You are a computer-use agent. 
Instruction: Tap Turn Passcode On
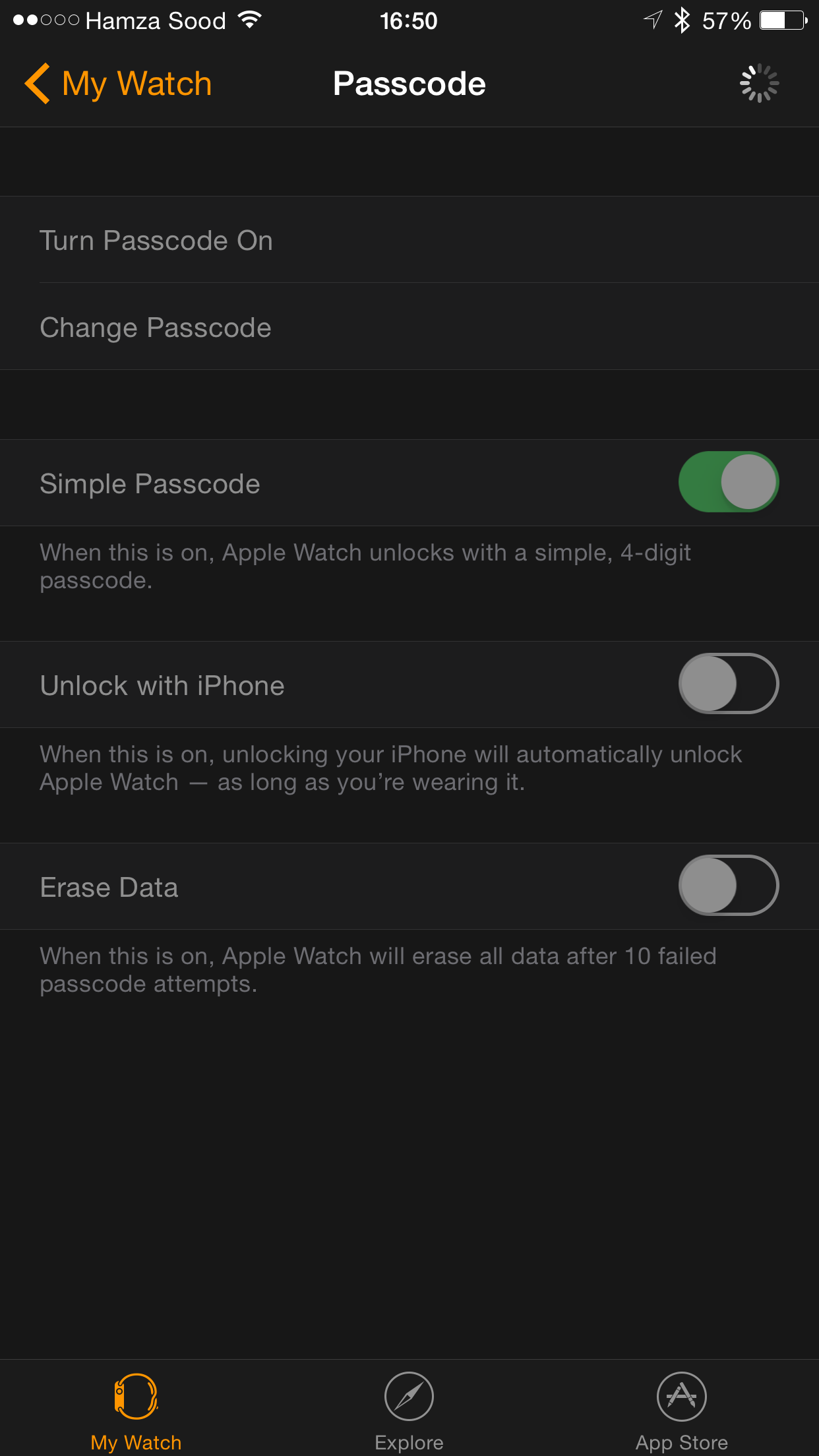[409, 240]
